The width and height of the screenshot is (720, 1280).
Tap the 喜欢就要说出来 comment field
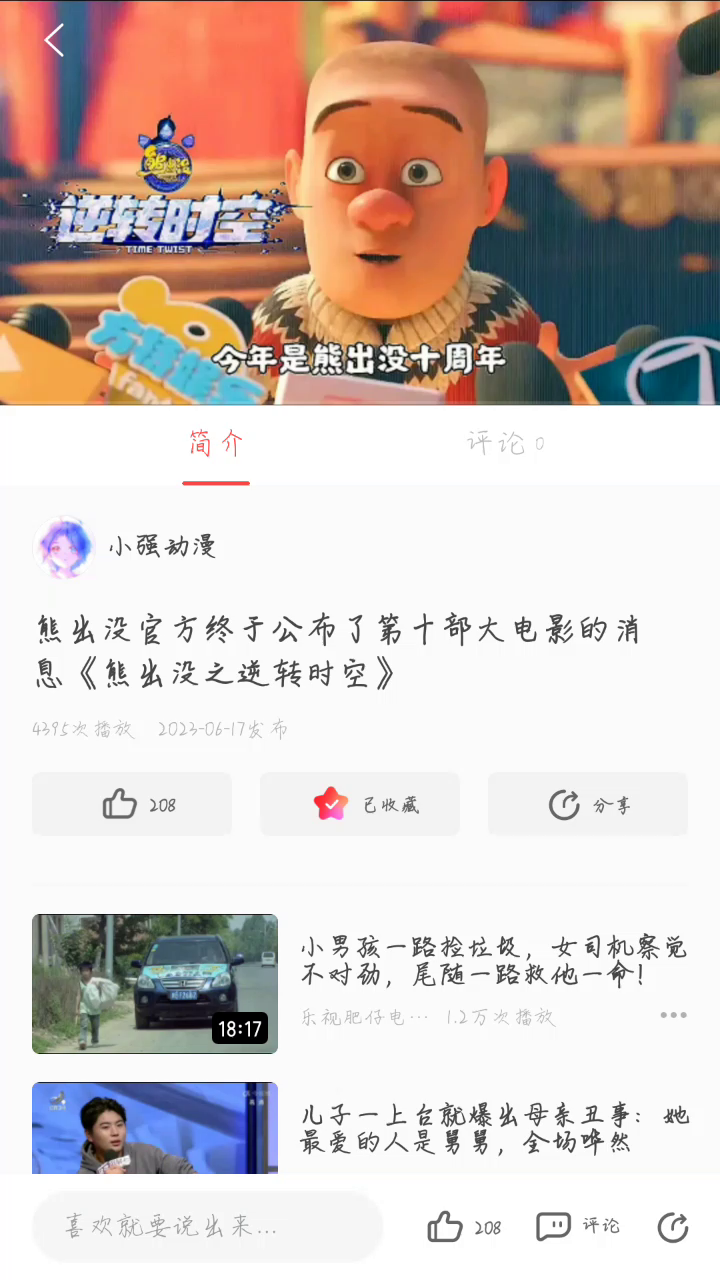click(208, 1227)
